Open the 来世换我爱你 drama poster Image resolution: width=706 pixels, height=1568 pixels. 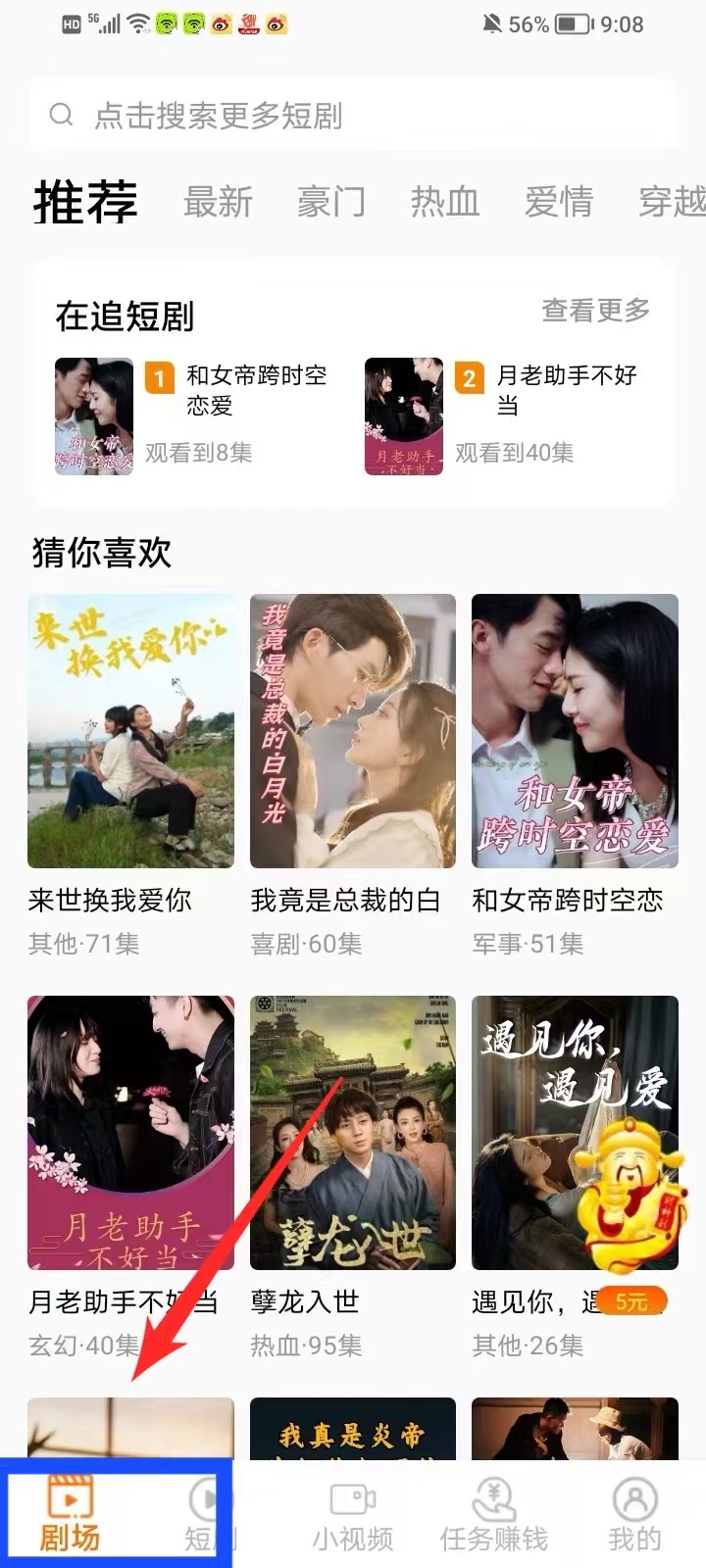(x=130, y=730)
